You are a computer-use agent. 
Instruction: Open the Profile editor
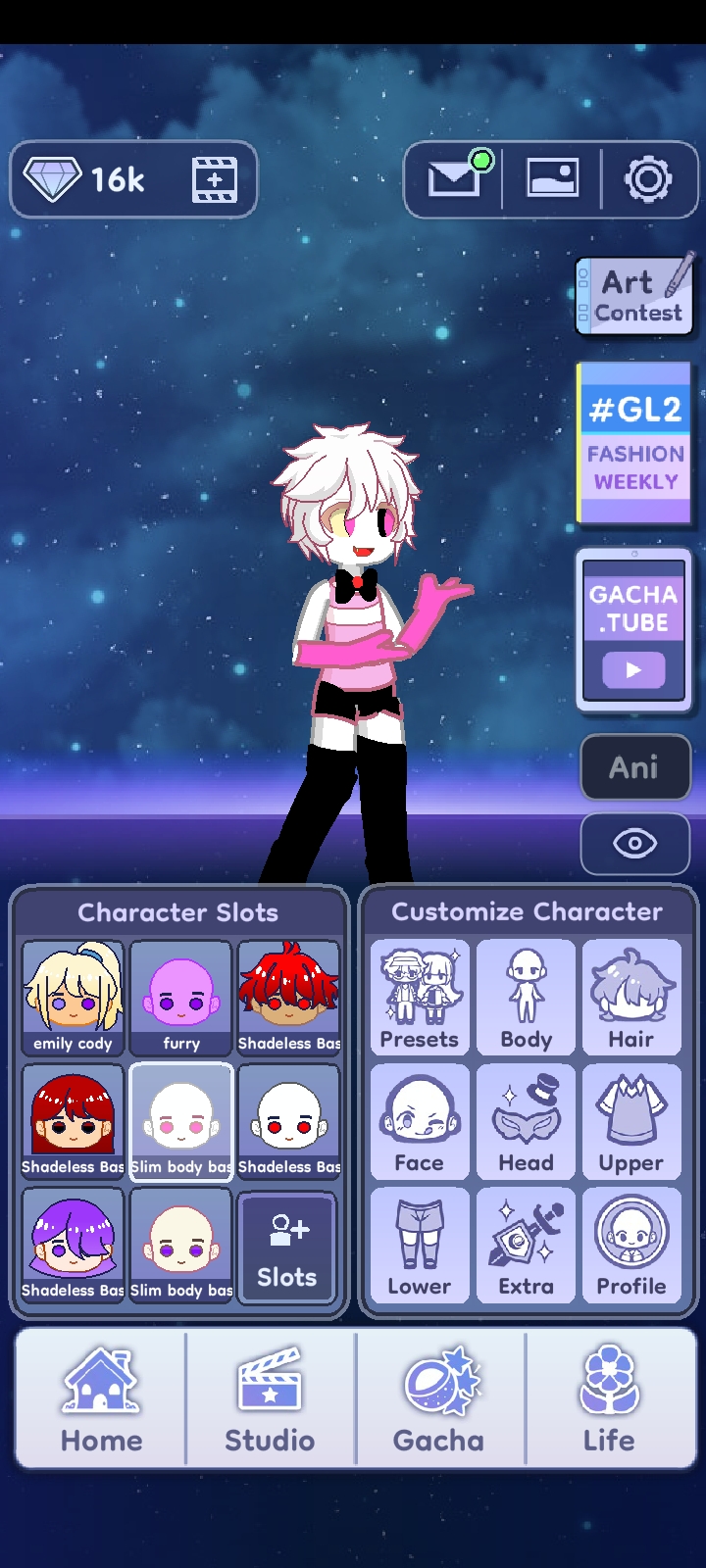tap(631, 1246)
